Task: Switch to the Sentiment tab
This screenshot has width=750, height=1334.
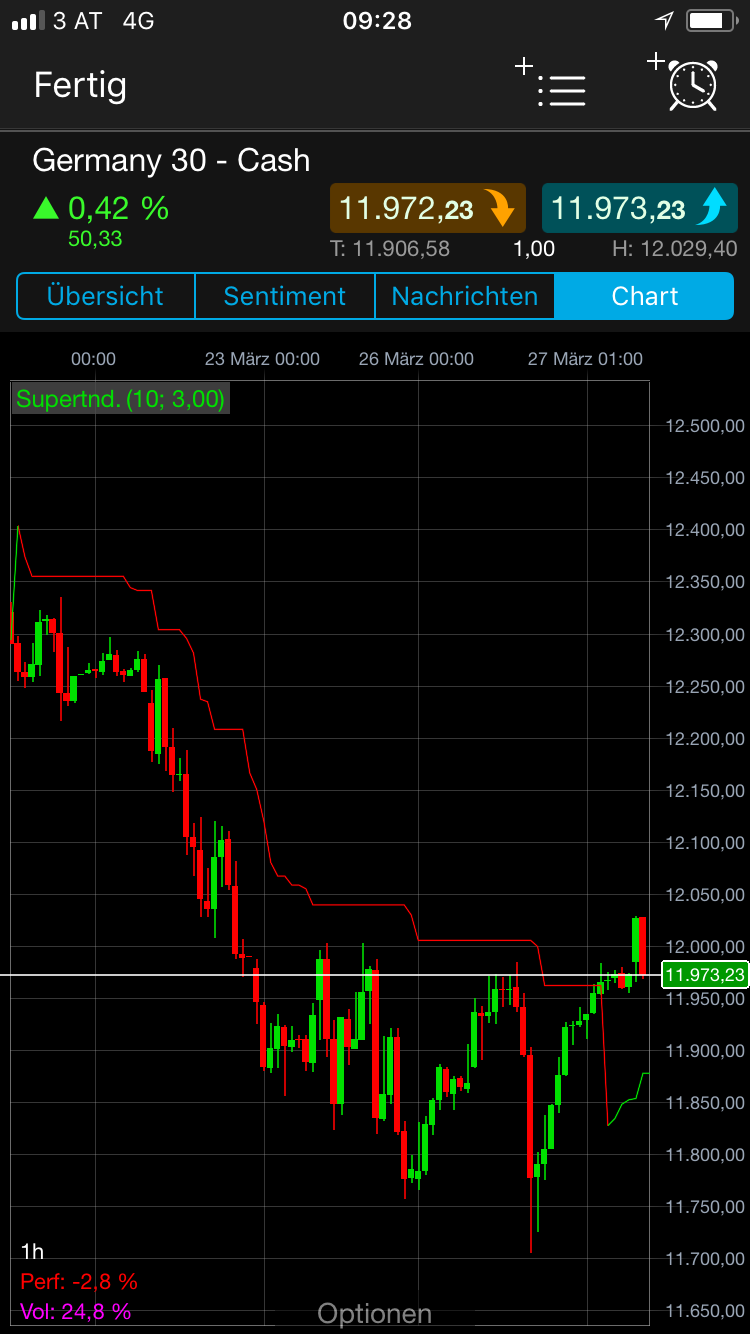Action: [284, 296]
